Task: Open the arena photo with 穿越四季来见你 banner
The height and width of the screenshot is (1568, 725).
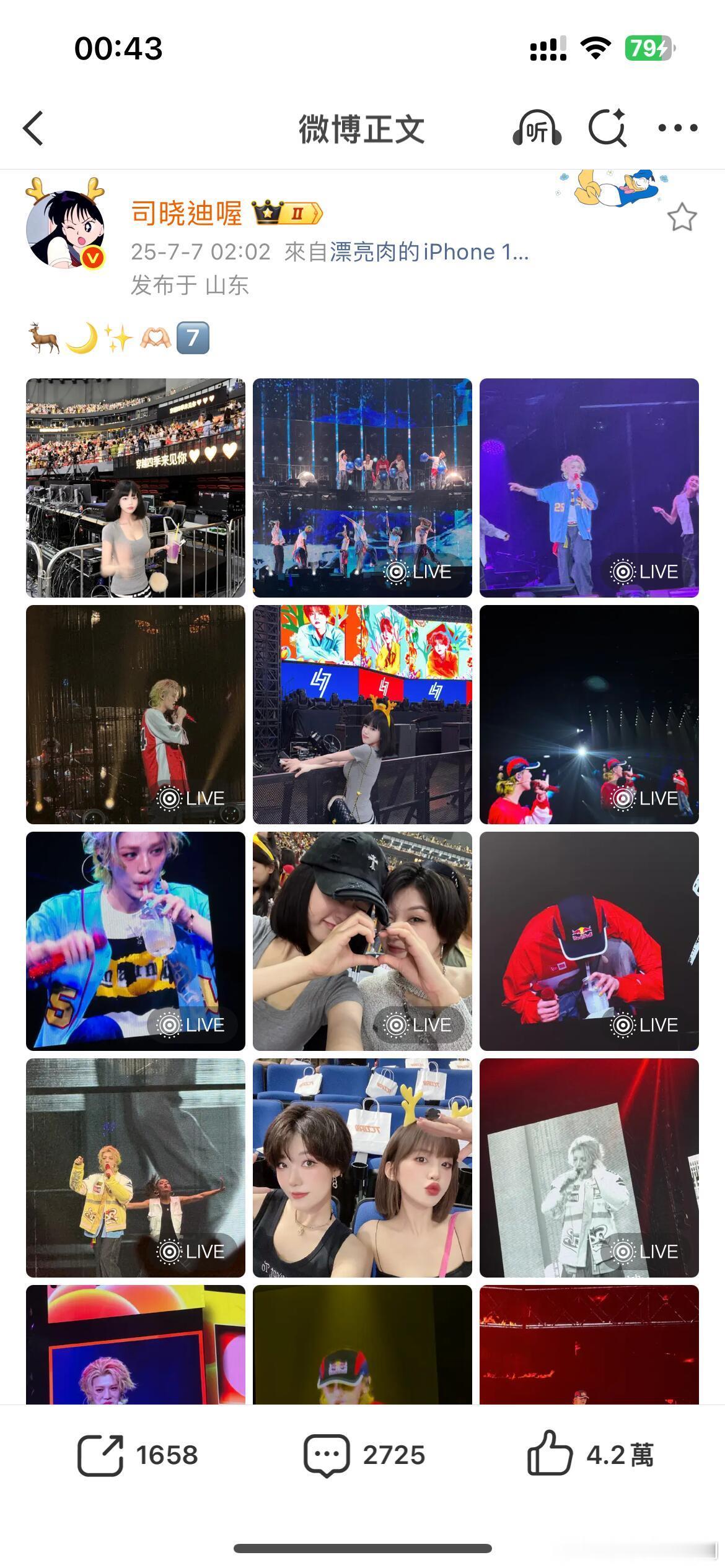Action: 136,488
